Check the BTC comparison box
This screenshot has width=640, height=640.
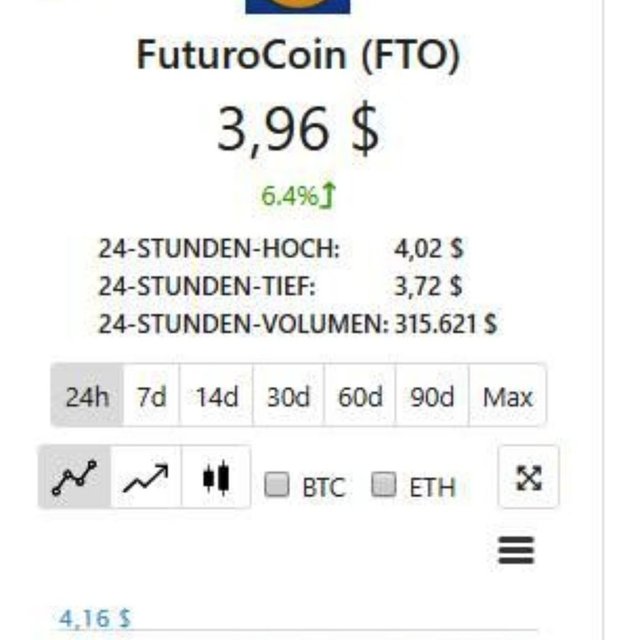(x=277, y=486)
